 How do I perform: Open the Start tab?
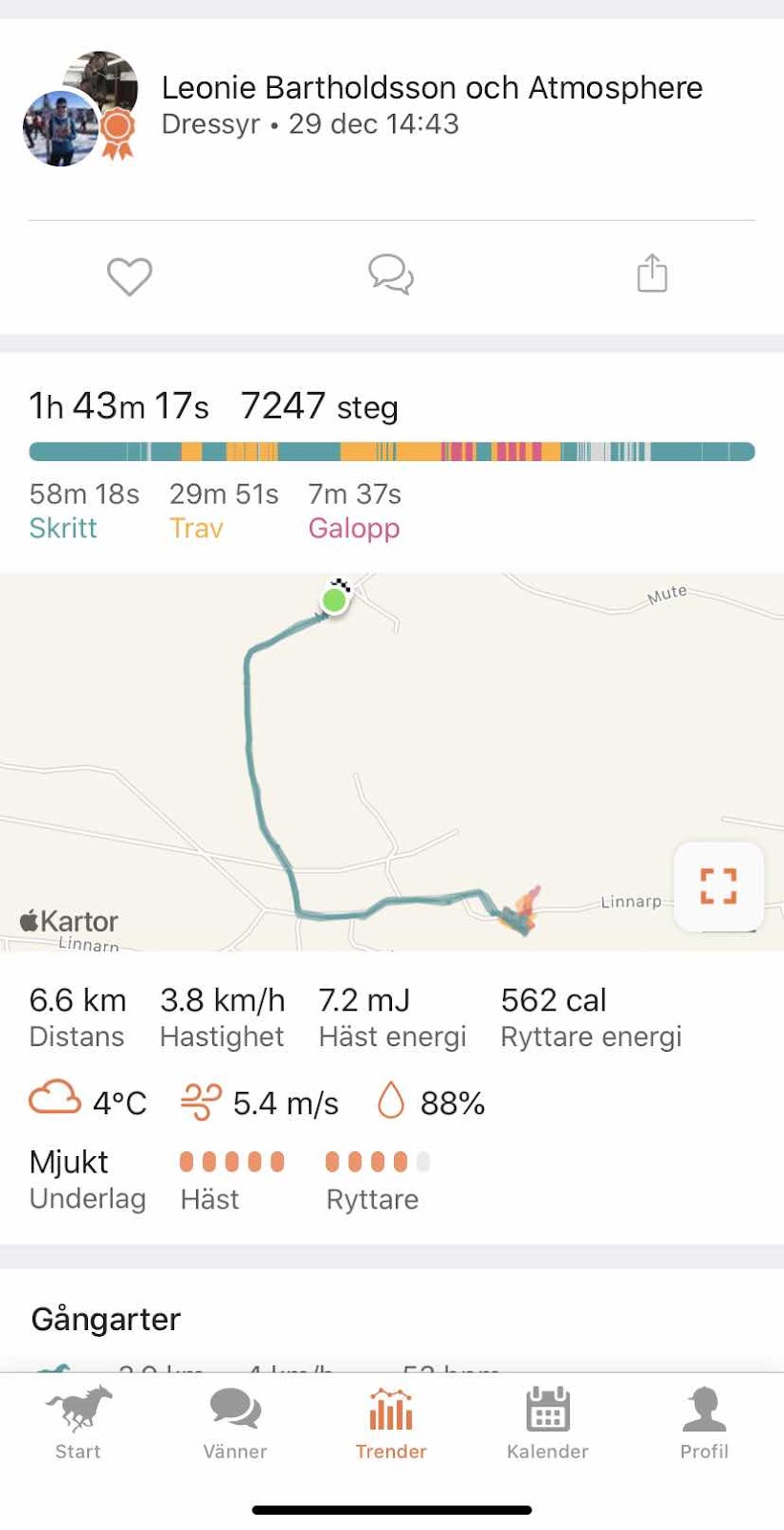(x=78, y=1423)
